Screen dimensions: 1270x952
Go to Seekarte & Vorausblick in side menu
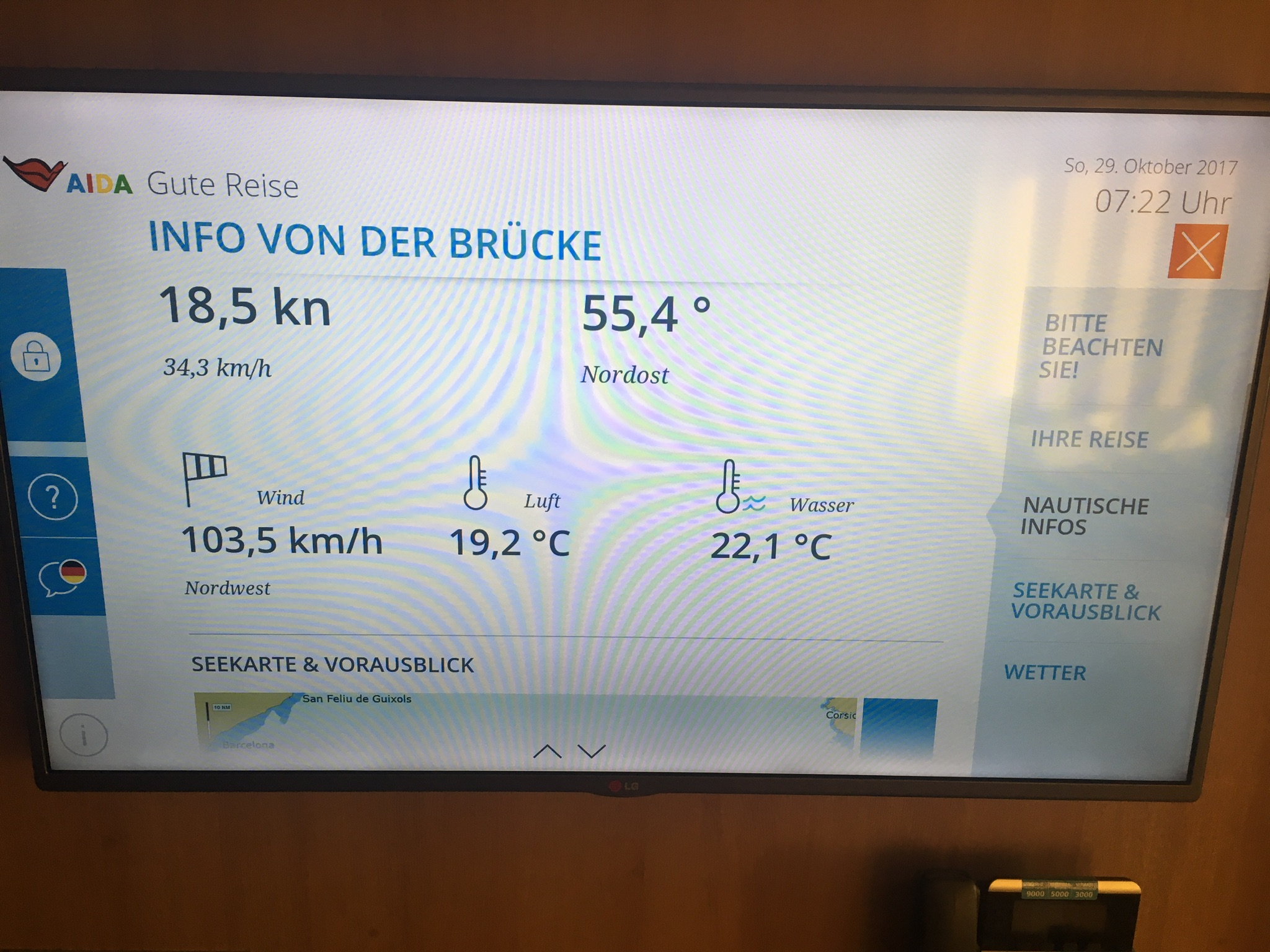(x=1084, y=602)
